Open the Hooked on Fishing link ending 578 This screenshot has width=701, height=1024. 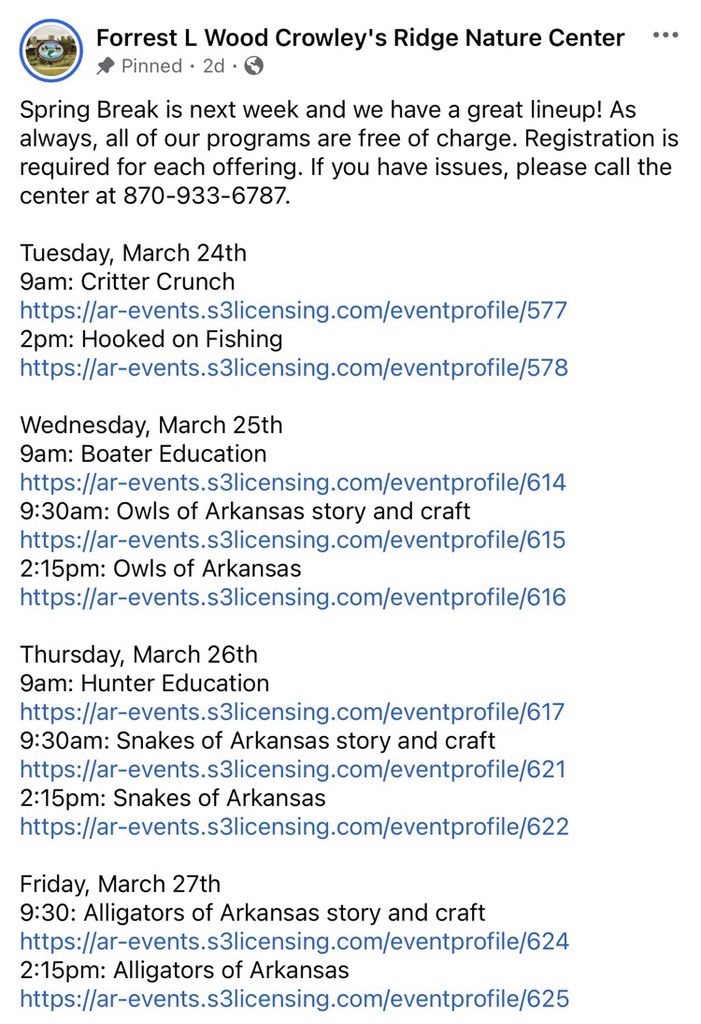pos(294,368)
